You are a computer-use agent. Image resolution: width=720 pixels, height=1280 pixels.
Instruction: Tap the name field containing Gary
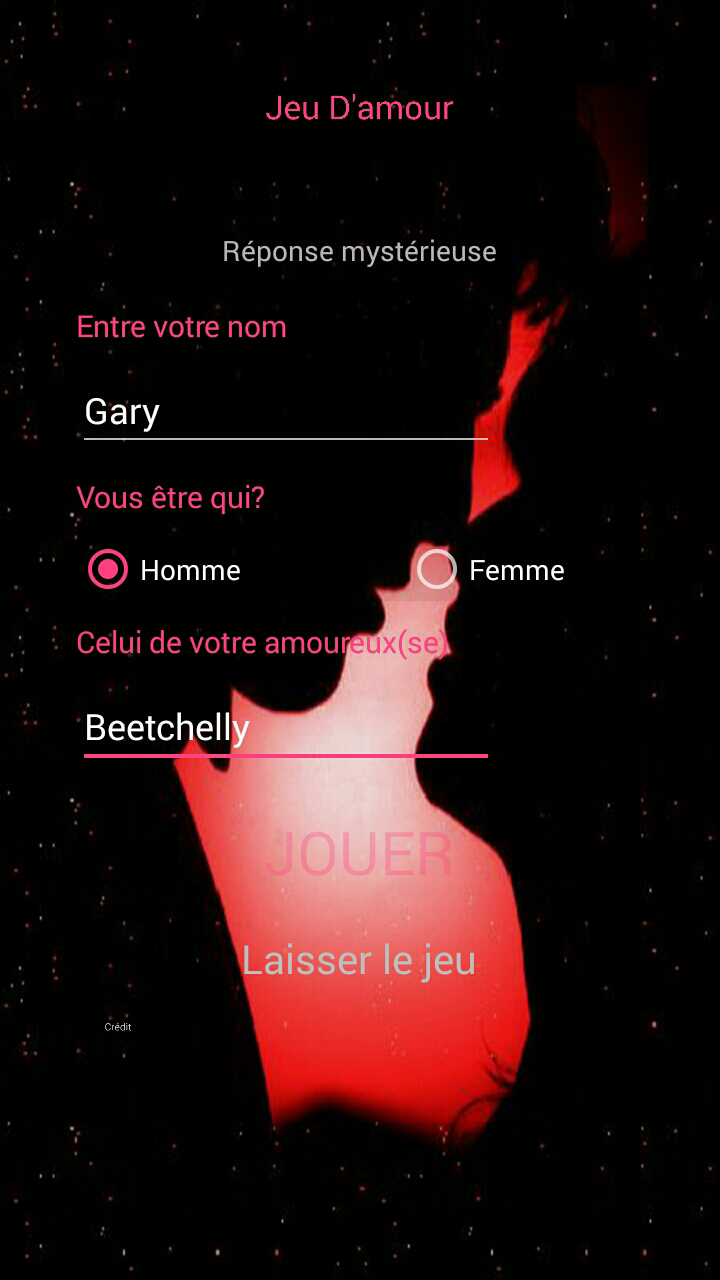coord(285,412)
